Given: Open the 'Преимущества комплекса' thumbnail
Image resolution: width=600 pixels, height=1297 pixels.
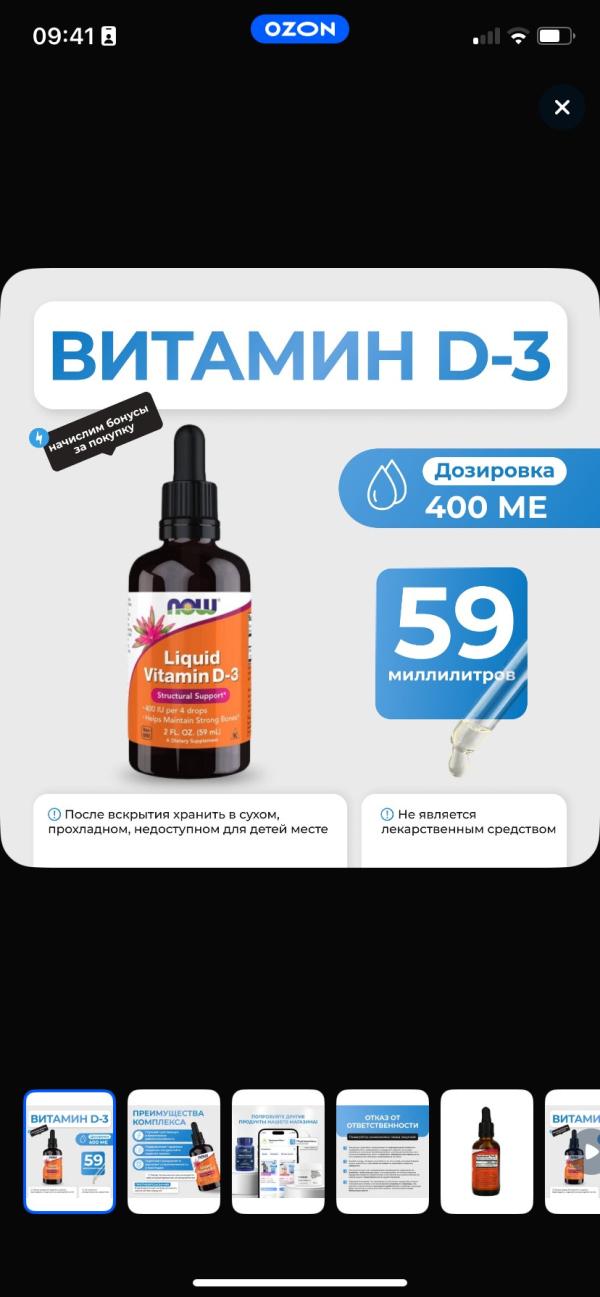Looking at the screenshot, I should pos(174,1151).
